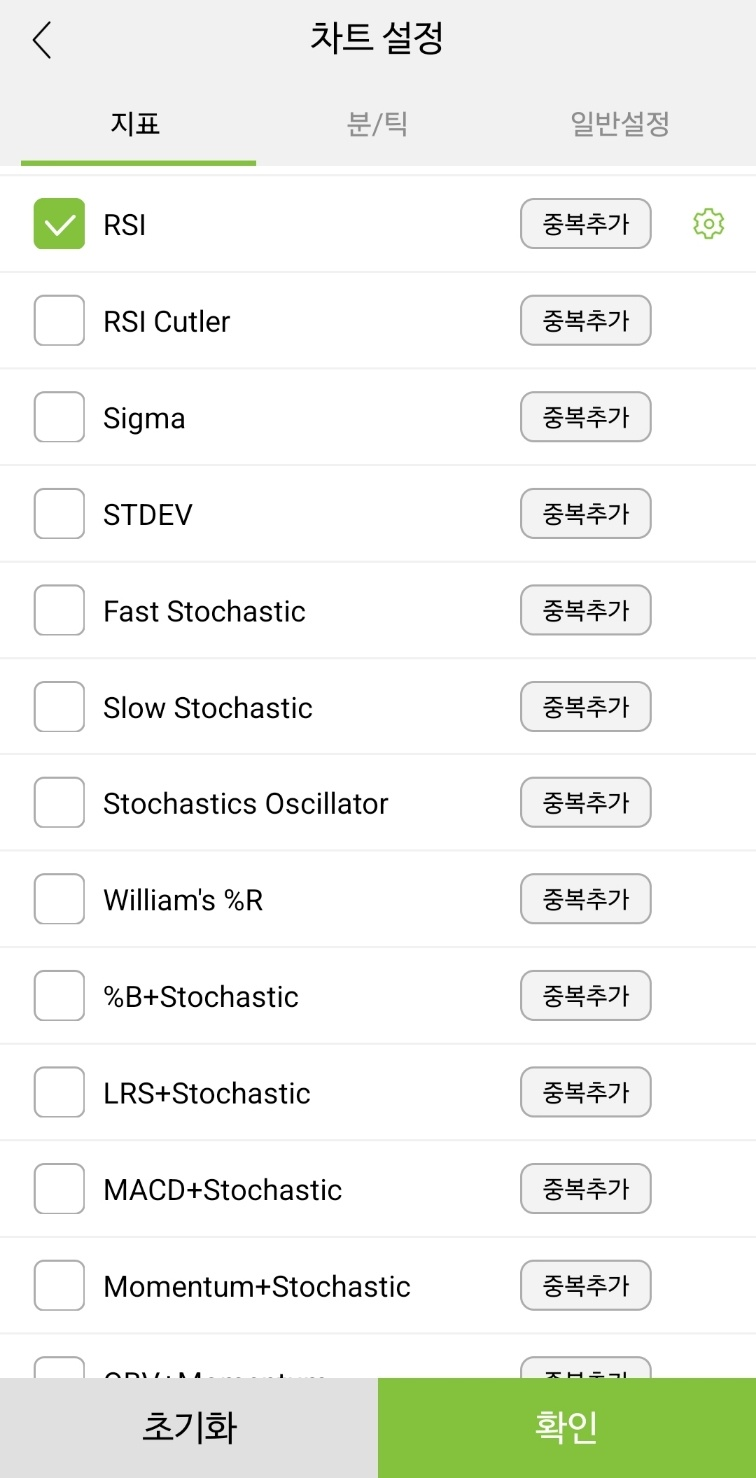This screenshot has height=1478, width=756.
Task: Reset settings with 초기화 button
Action: (x=189, y=1428)
